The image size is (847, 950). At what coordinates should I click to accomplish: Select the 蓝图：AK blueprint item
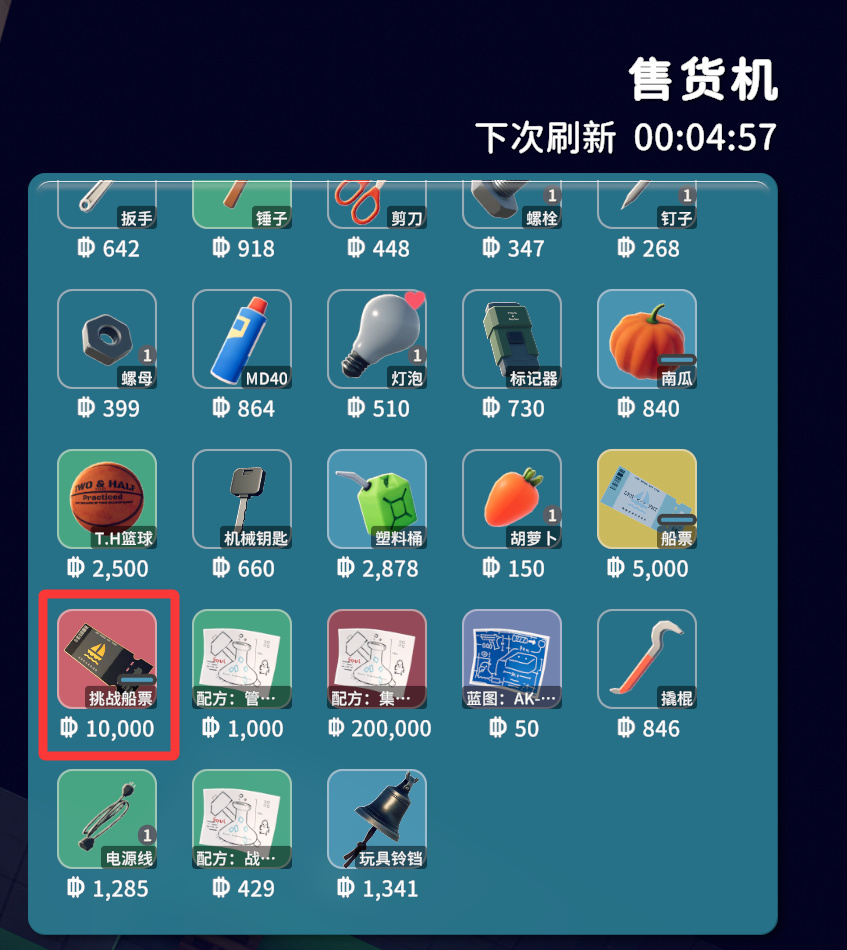(511, 659)
